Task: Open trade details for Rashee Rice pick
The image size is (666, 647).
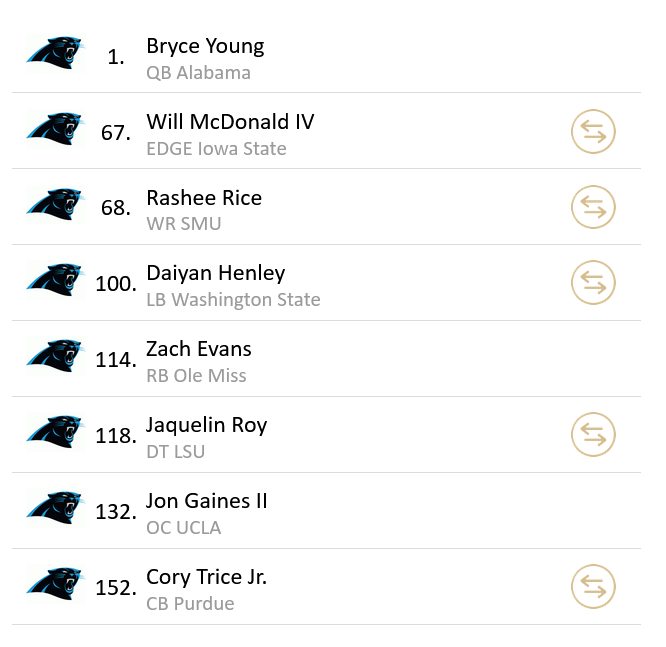Action: (x=593, y=208)
